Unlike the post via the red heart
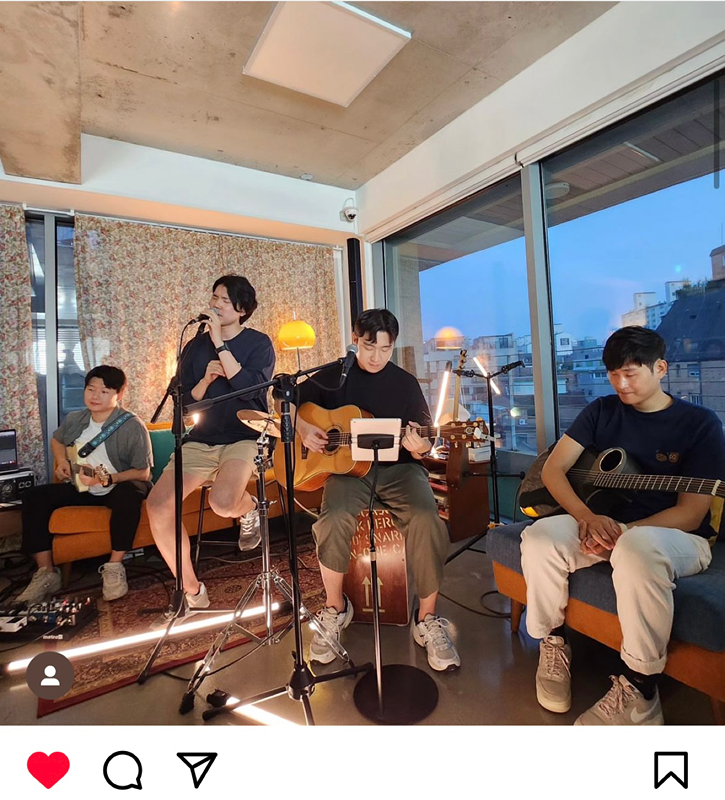 coord(48,770)
